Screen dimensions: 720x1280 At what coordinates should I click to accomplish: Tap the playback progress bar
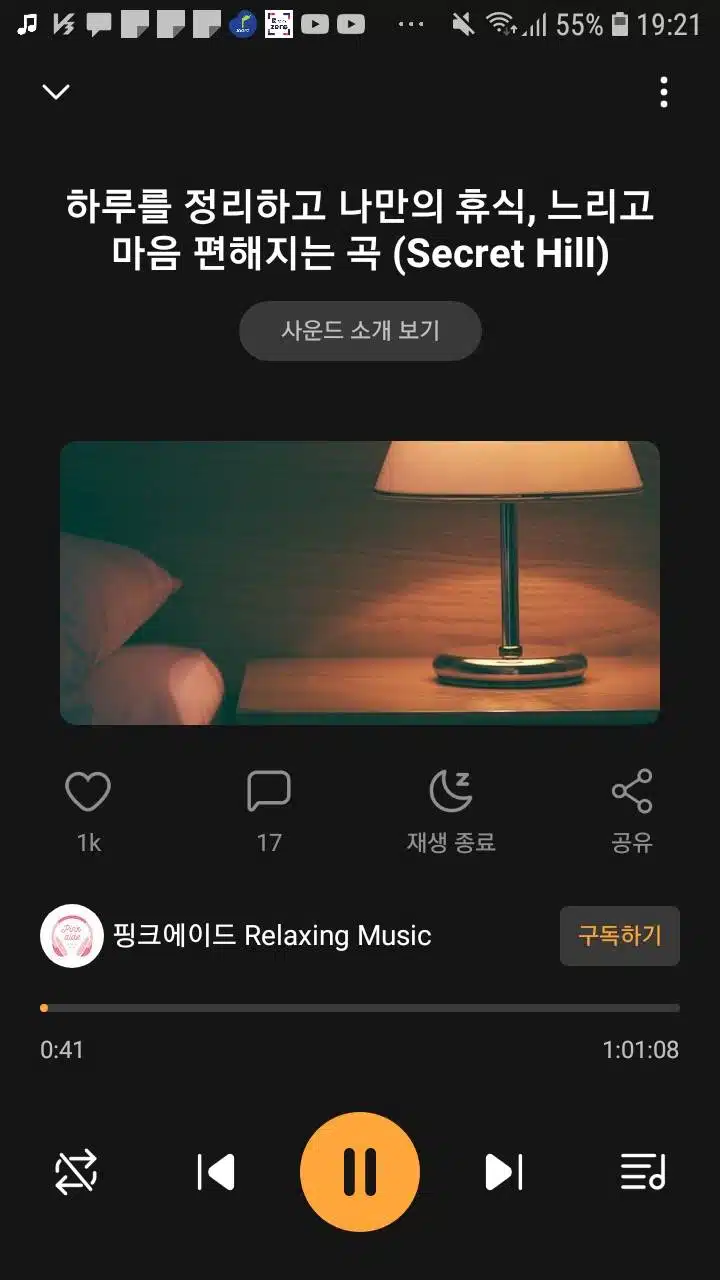click(360, 1008)
